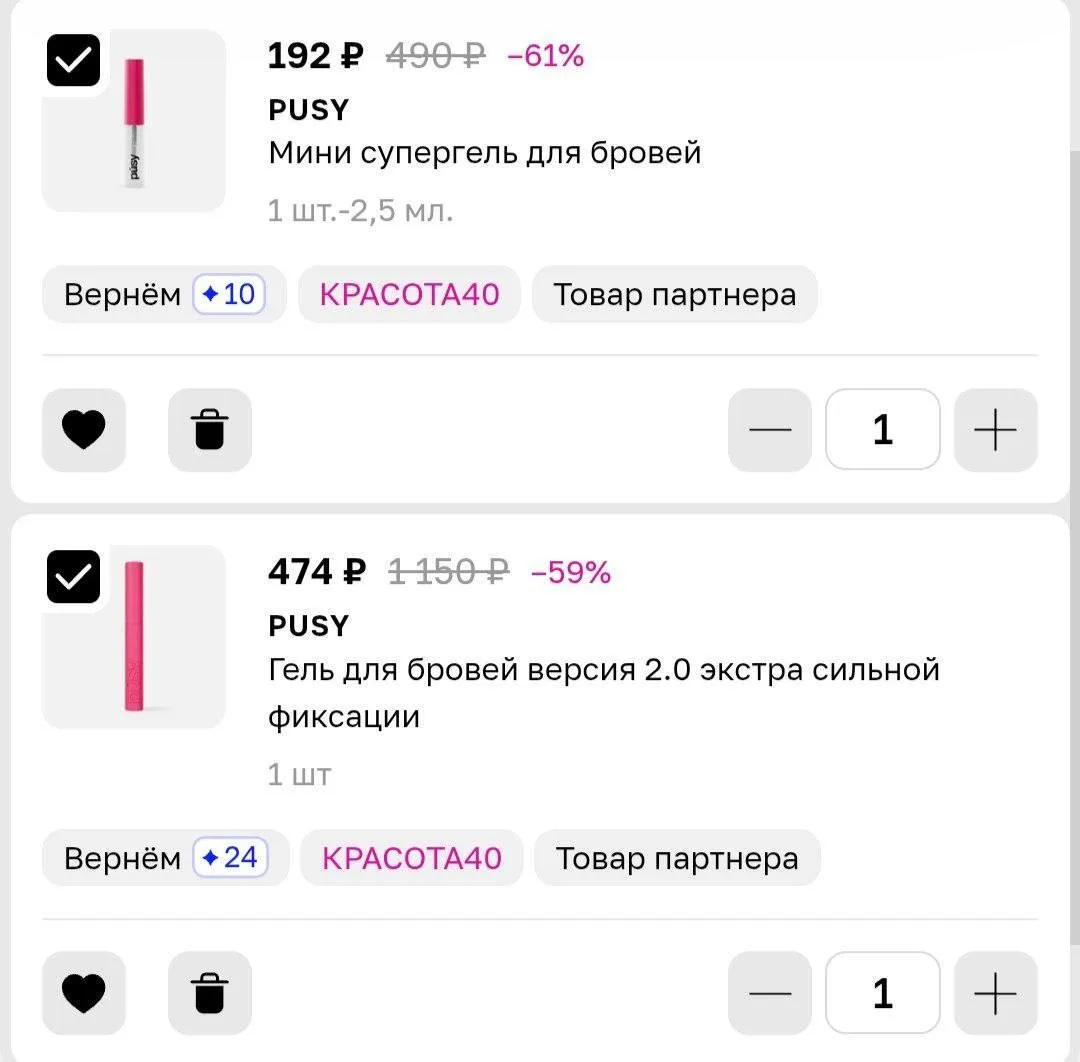The width and height of the screenshot is (1080, 1062).
Task: Tap КРАСОТА40 promo chip under Мини супергель
Action: (x=409, y=295)
